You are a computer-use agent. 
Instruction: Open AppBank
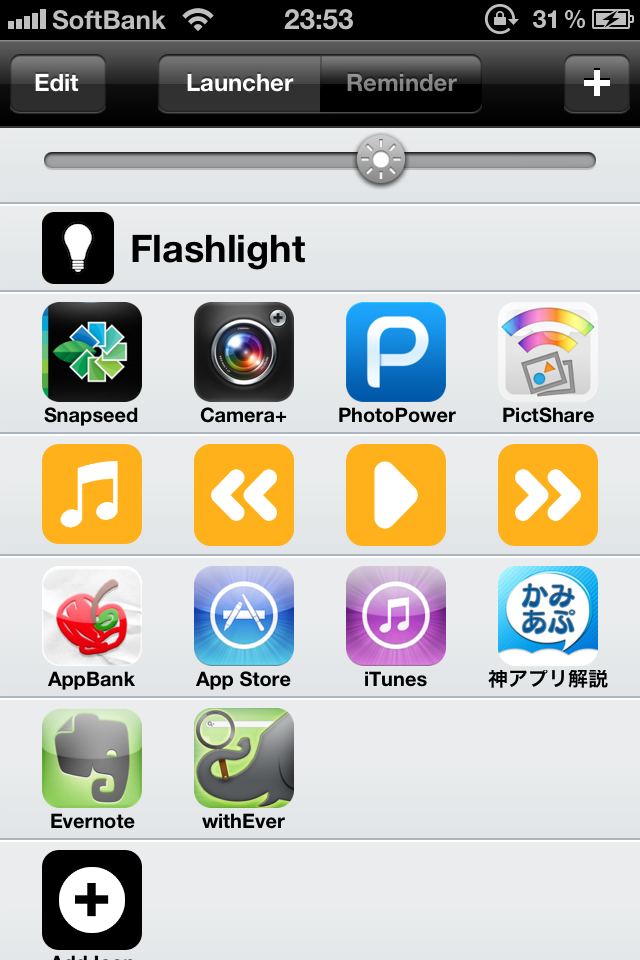(92, 616)
